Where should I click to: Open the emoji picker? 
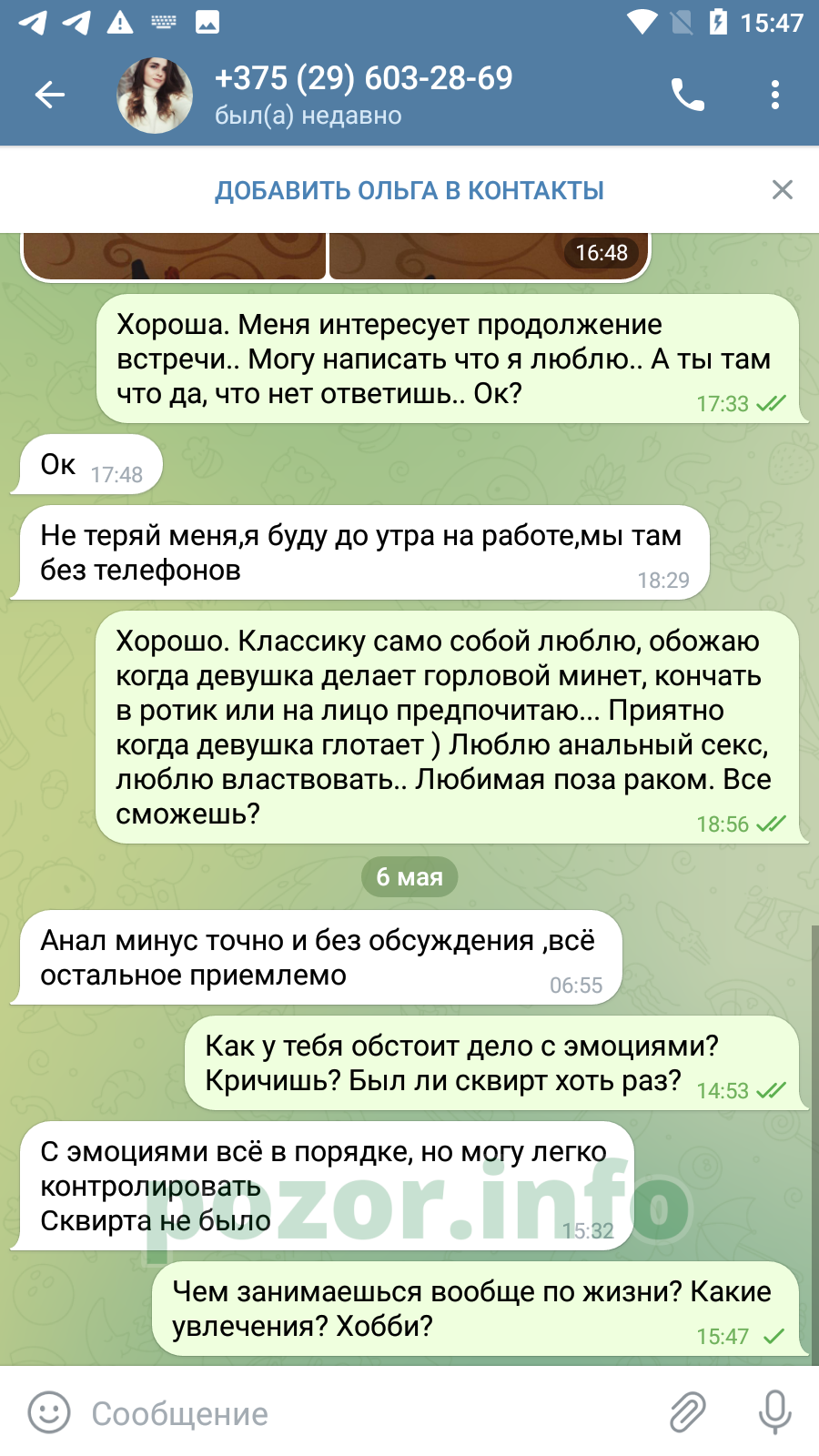click(49, 1413)
